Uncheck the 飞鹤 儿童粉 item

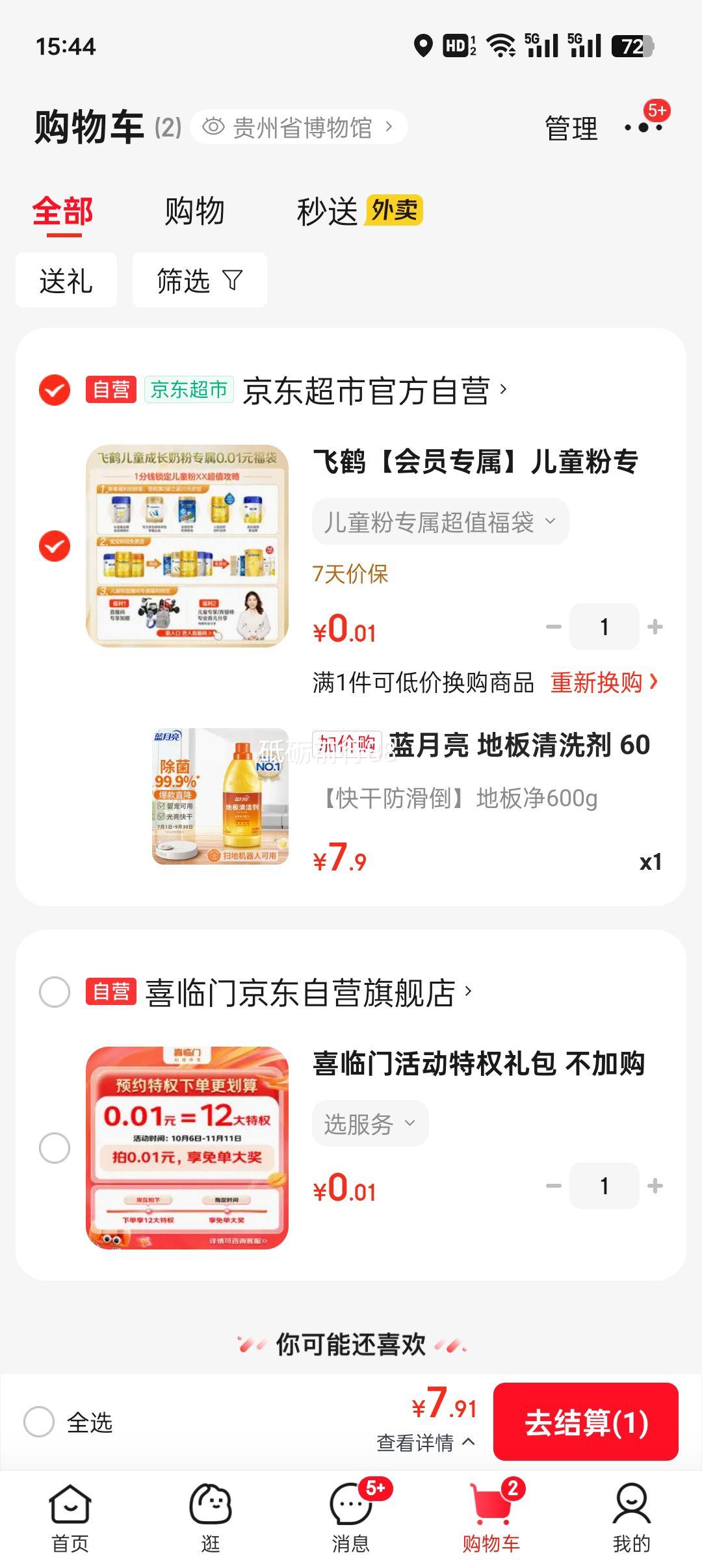click(55, 546)
